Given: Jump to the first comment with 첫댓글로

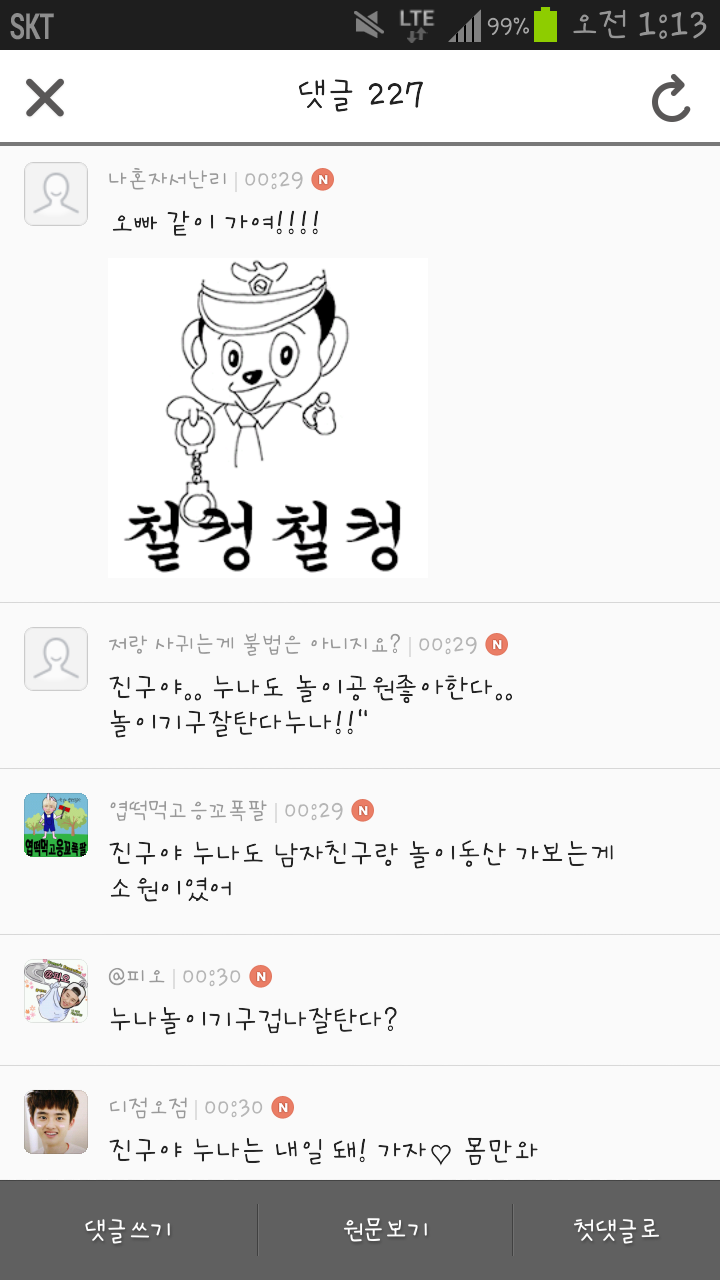Looking at the screenshot, I should click(617, 1230).
